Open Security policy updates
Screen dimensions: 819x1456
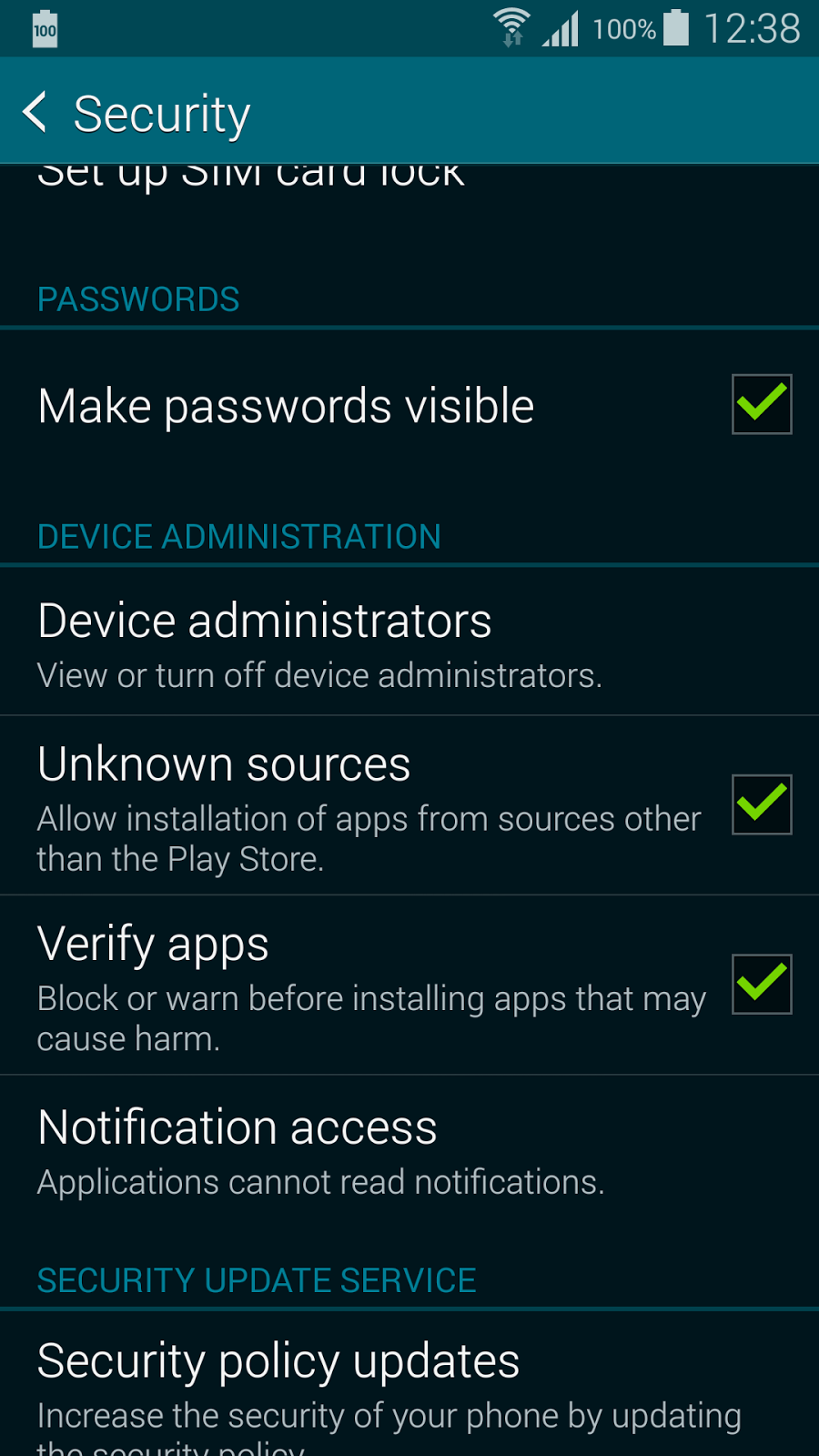tap(409, 1385)
